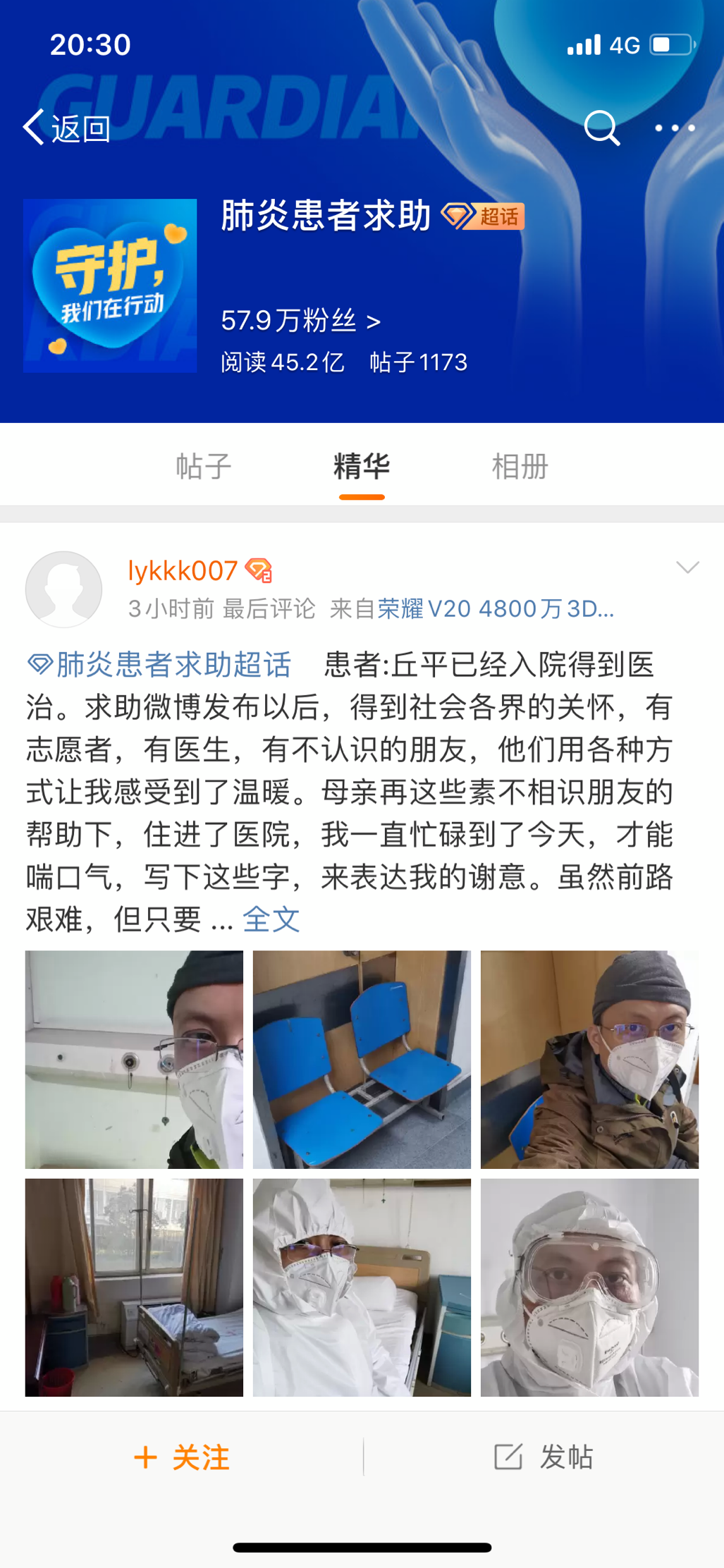The image size is (724, 1568).
Task: Expand the post options chevron
Action: point(687,567)
